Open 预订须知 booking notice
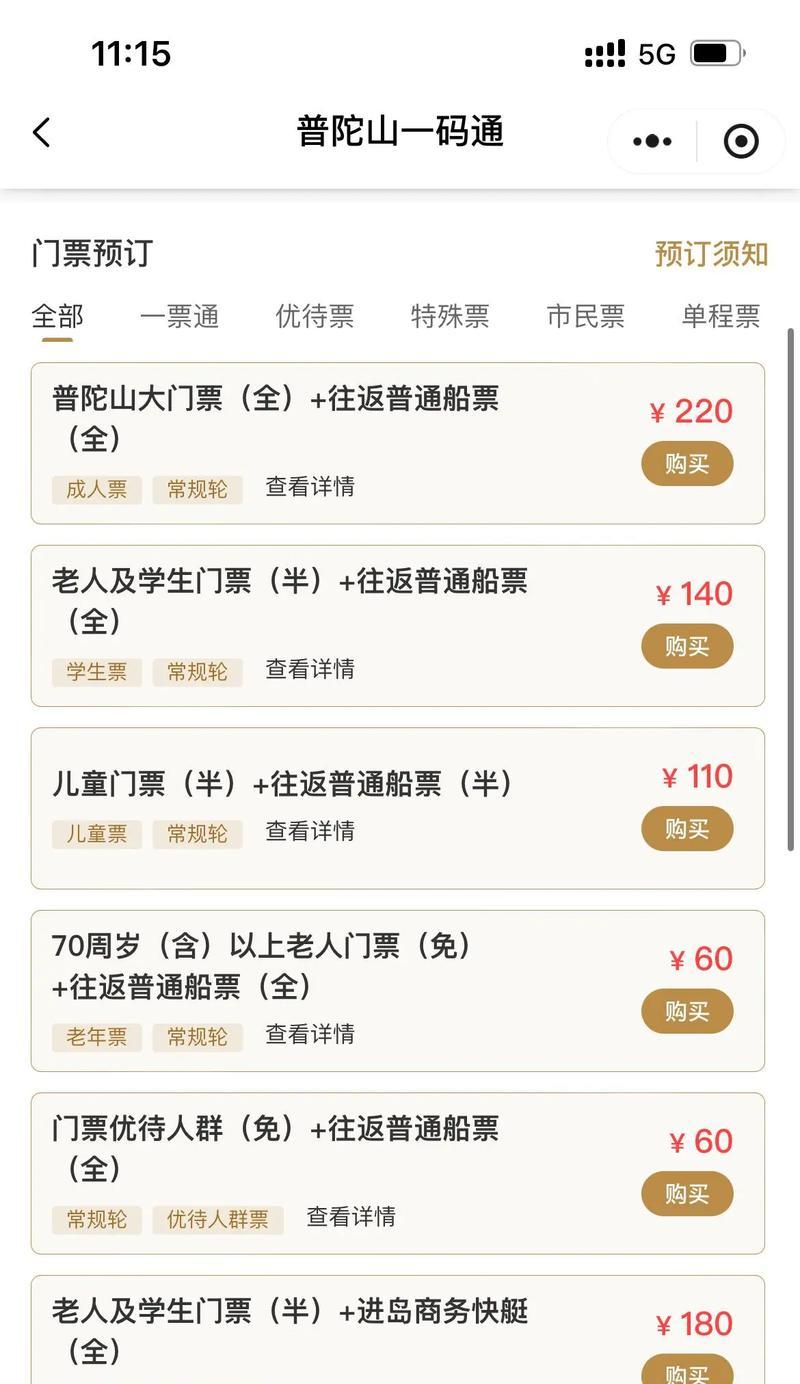 pos(711,254)
